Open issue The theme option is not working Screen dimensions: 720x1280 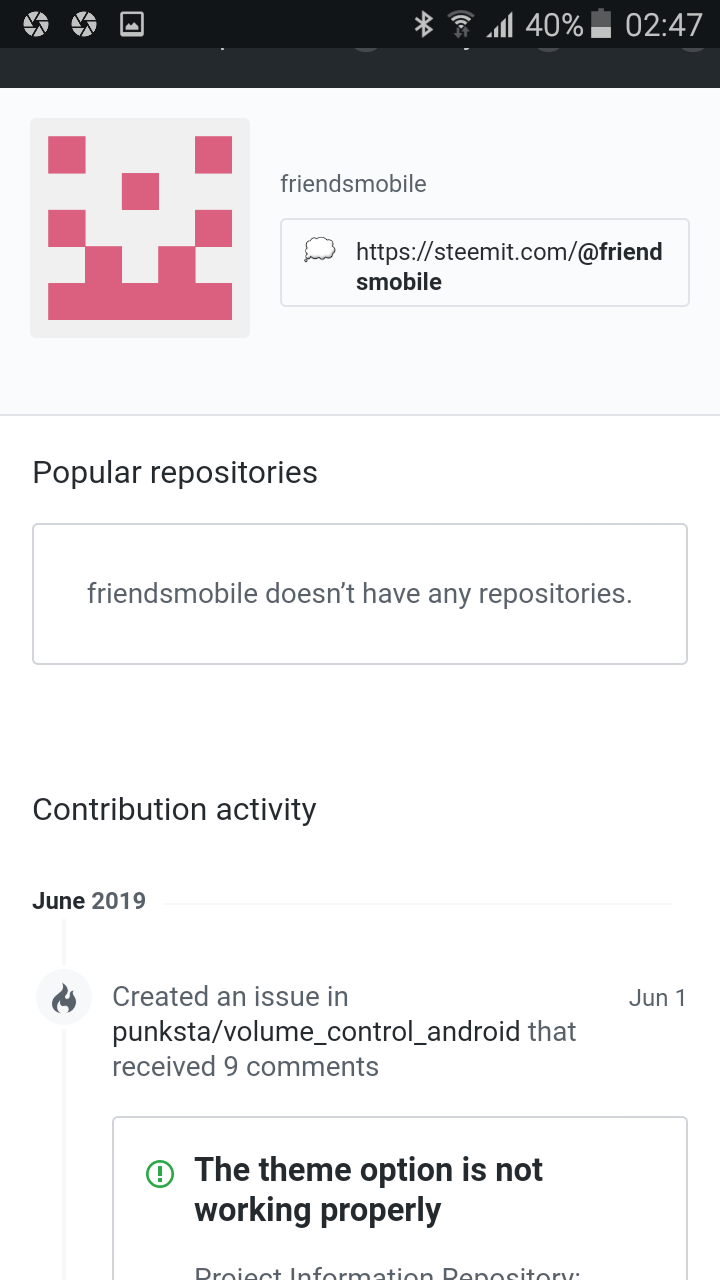pyautogui.click(x=369, y=1189)
